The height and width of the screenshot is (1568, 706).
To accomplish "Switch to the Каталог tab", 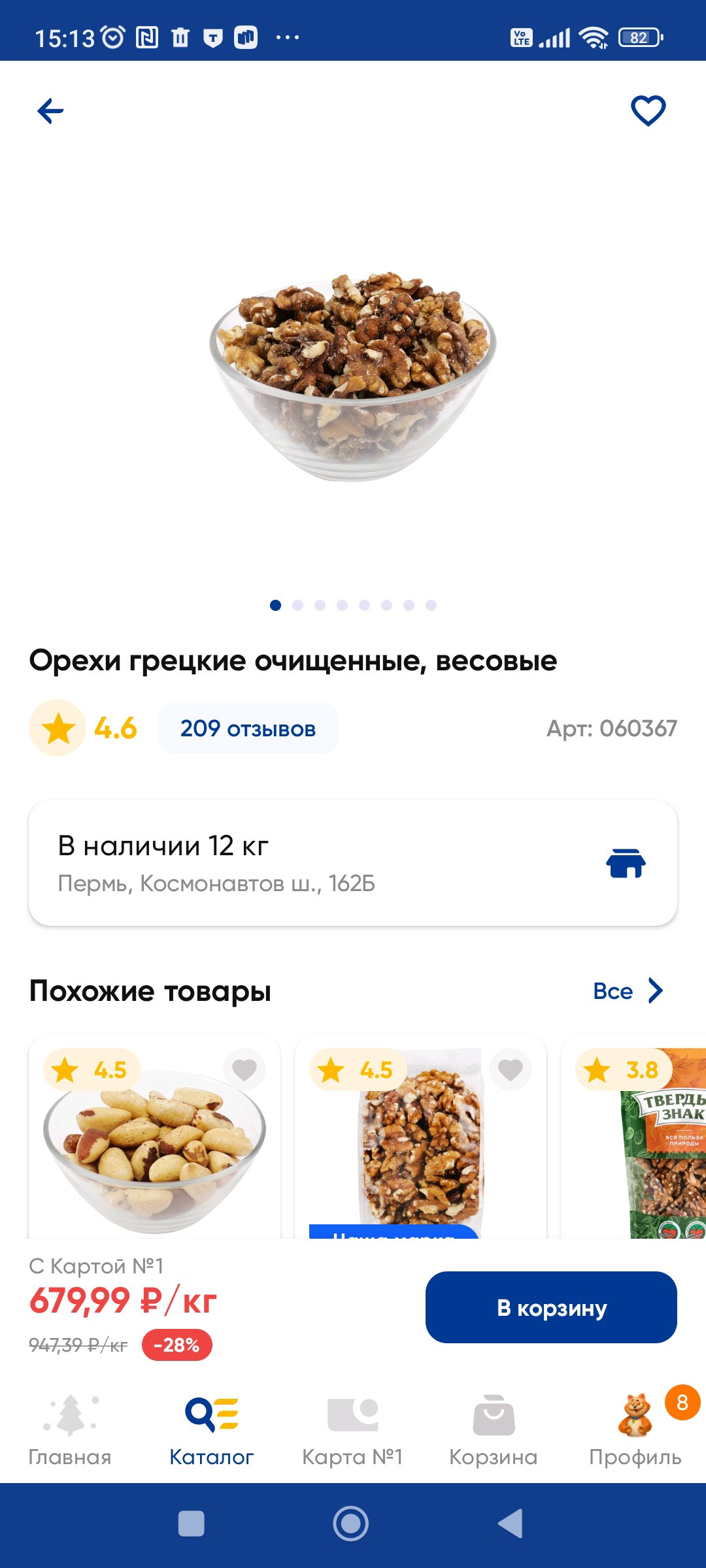I will (x=211, y=1429).
